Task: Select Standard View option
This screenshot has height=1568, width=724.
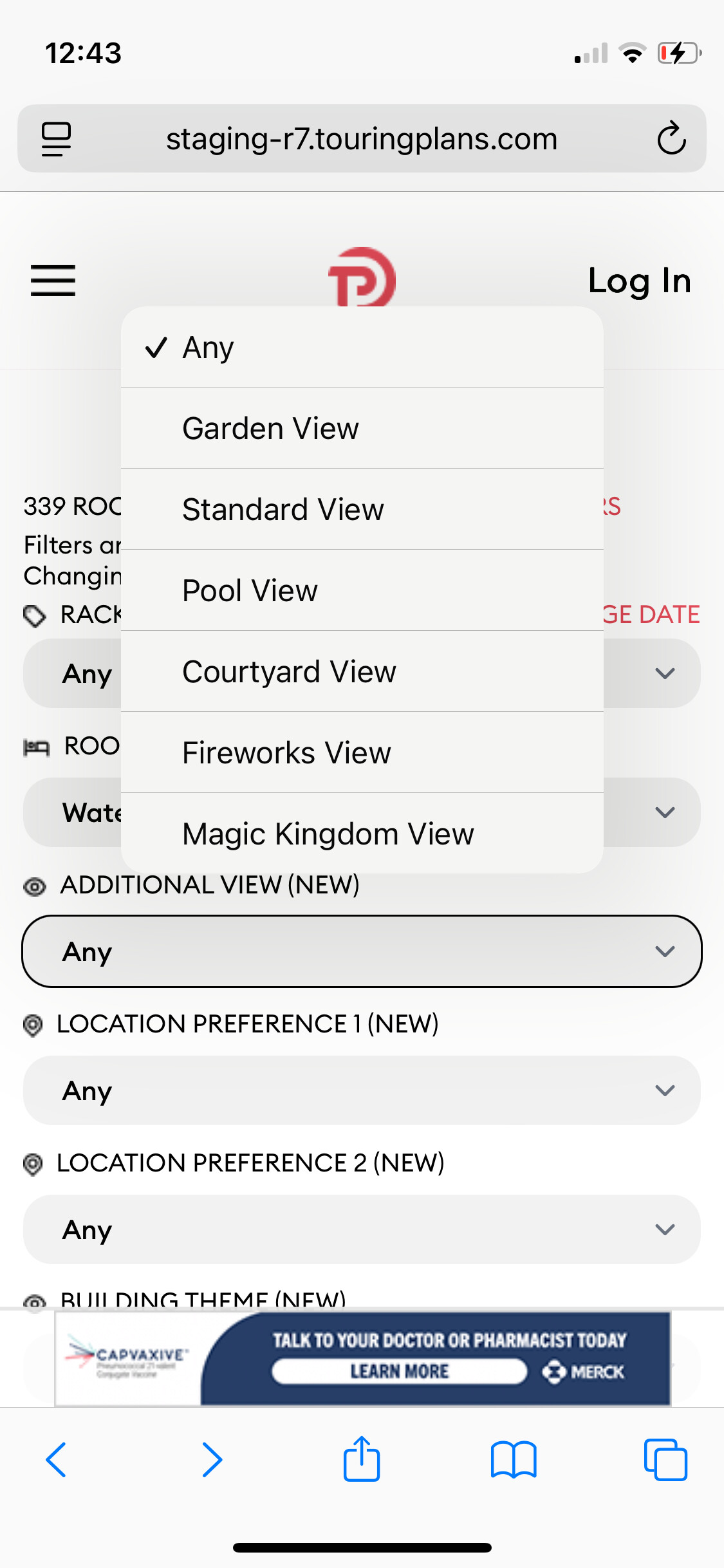Action: [x=362, y=510]
